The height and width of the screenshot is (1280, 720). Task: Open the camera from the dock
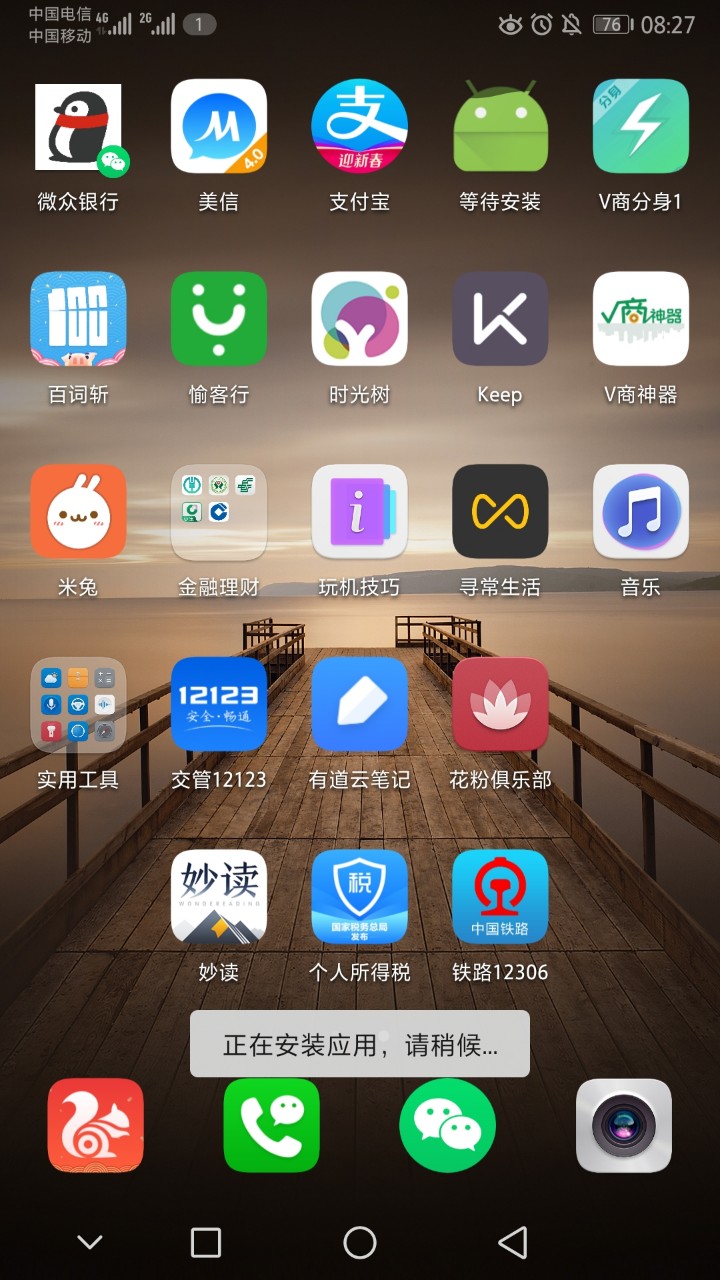624,1125
